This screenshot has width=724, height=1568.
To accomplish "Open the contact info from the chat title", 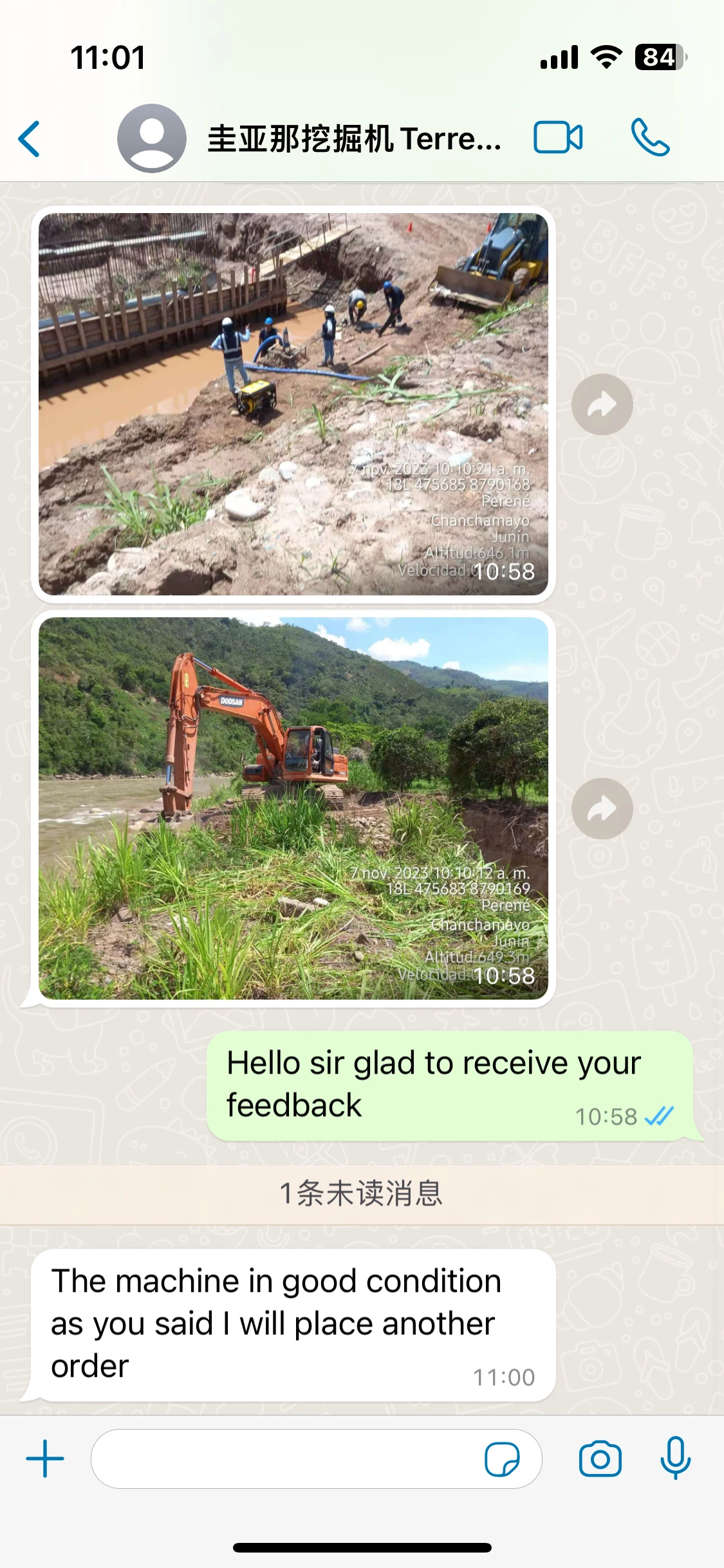I will [354, 138].
